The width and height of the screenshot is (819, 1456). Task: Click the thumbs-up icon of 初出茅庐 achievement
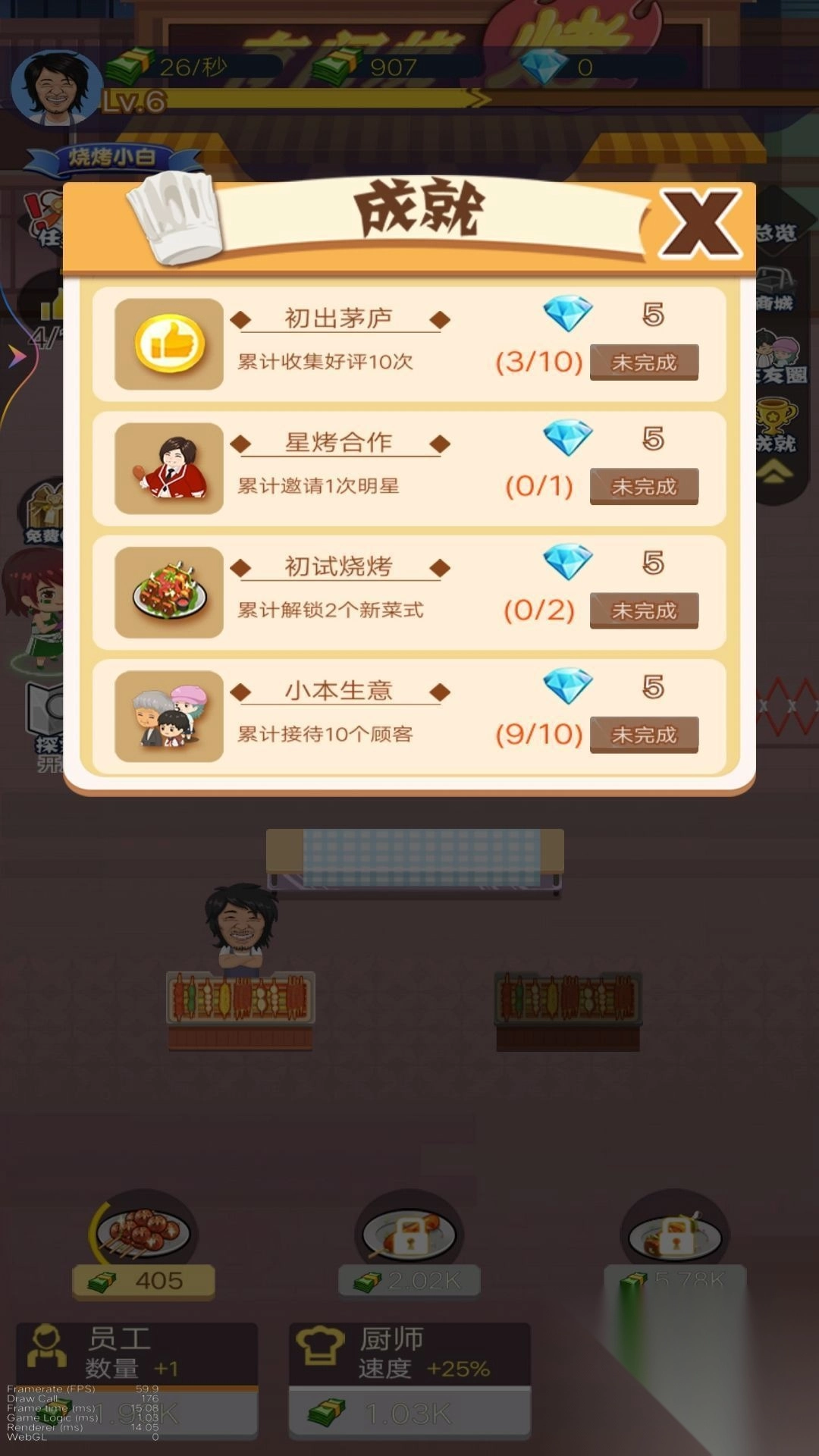(x=168, y=342)
